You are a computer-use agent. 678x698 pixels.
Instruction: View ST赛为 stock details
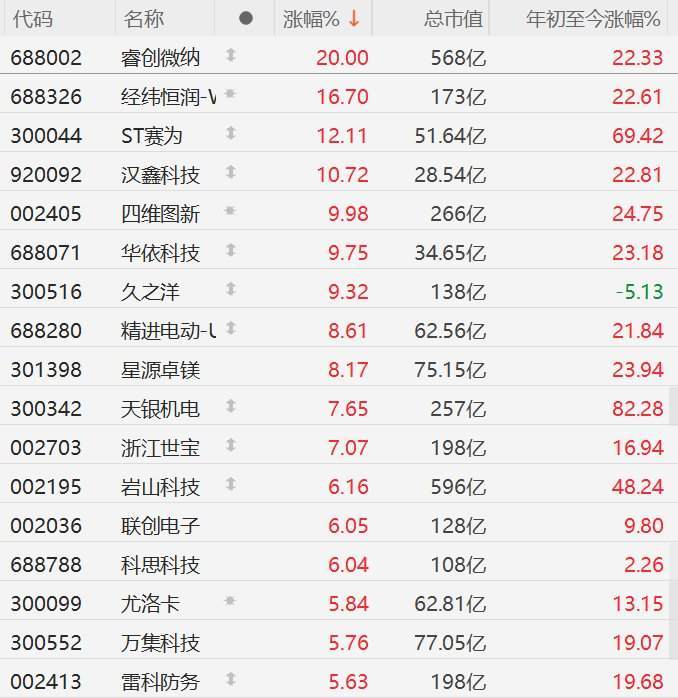[x=152, y=136]
